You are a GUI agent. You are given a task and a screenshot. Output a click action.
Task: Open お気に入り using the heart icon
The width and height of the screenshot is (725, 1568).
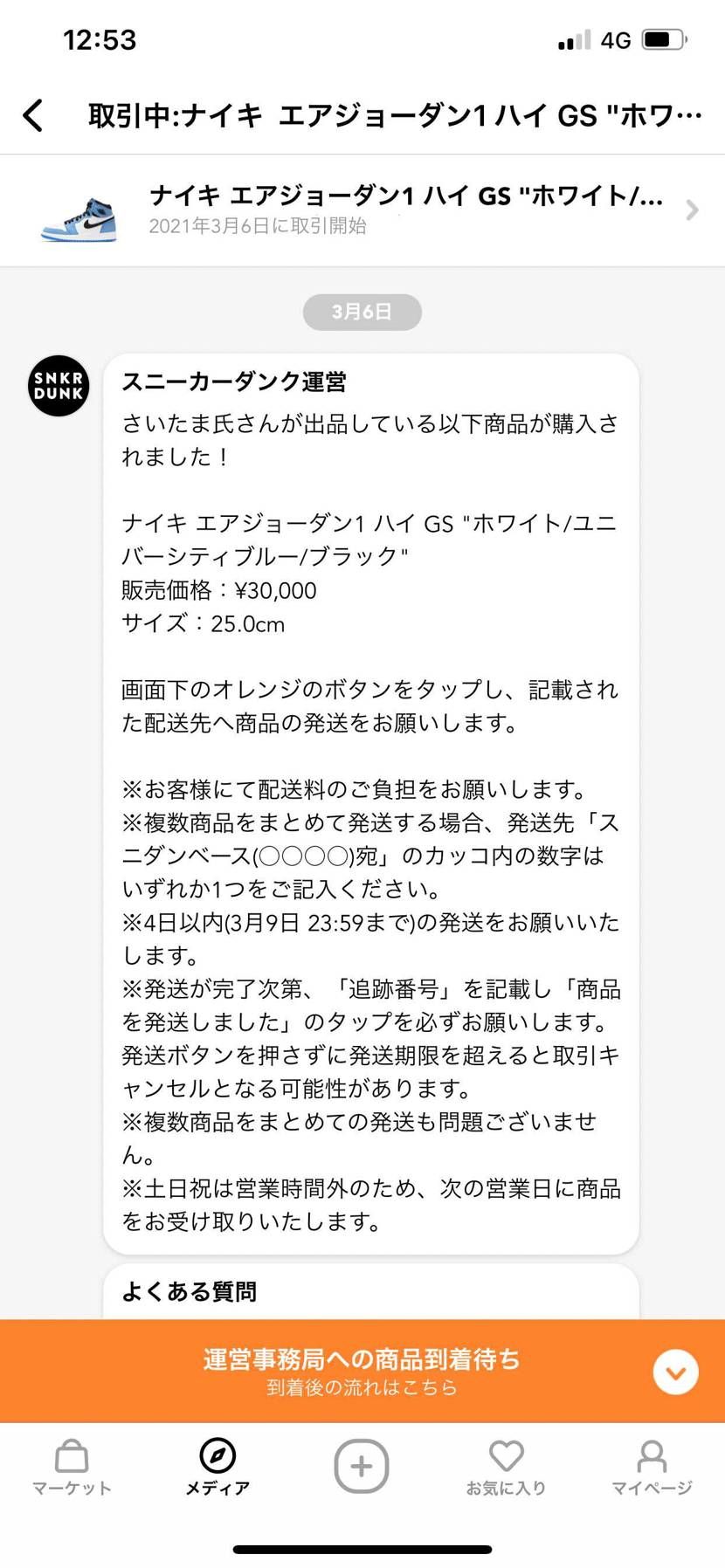pos(507,1456)
